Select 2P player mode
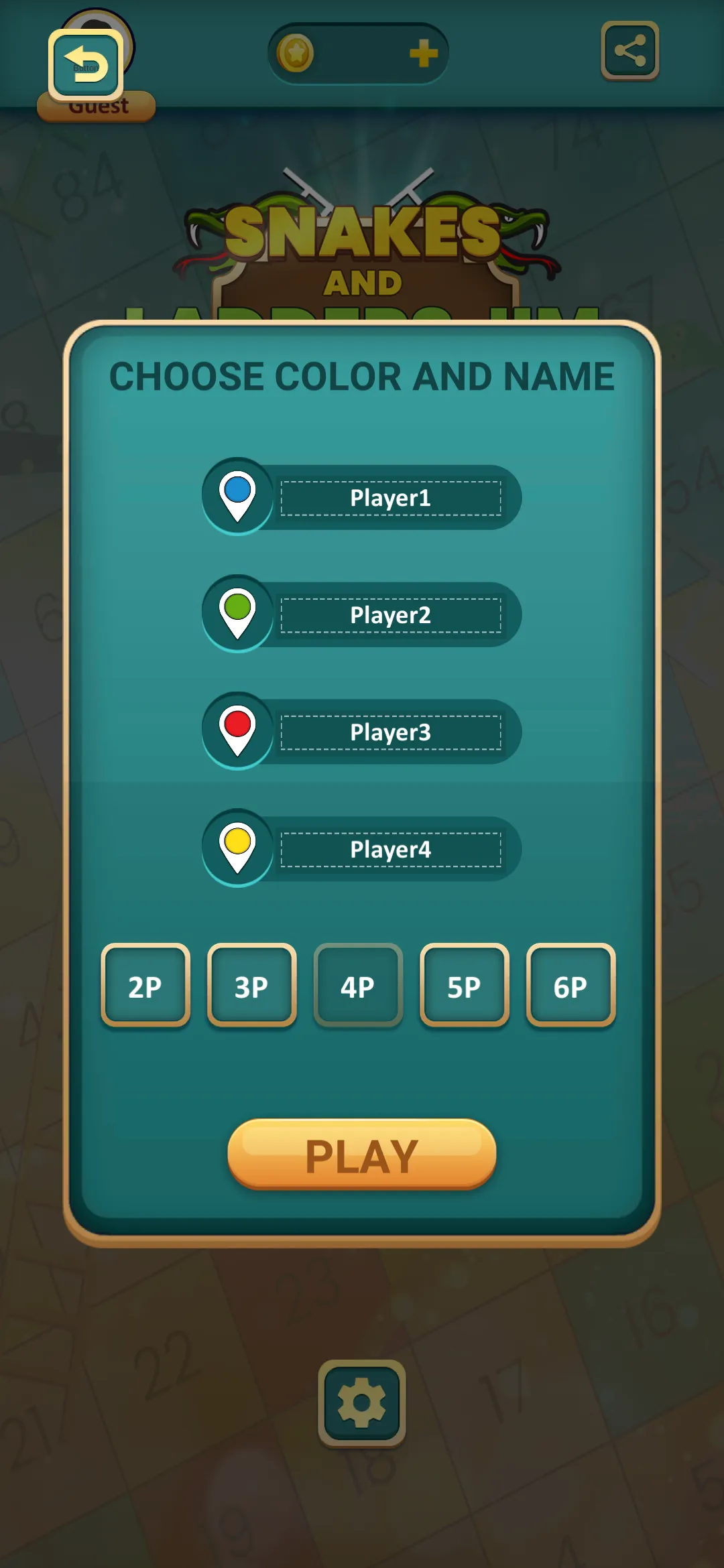The height and width of the screenshot is (1568, 724). pos(145,986)
